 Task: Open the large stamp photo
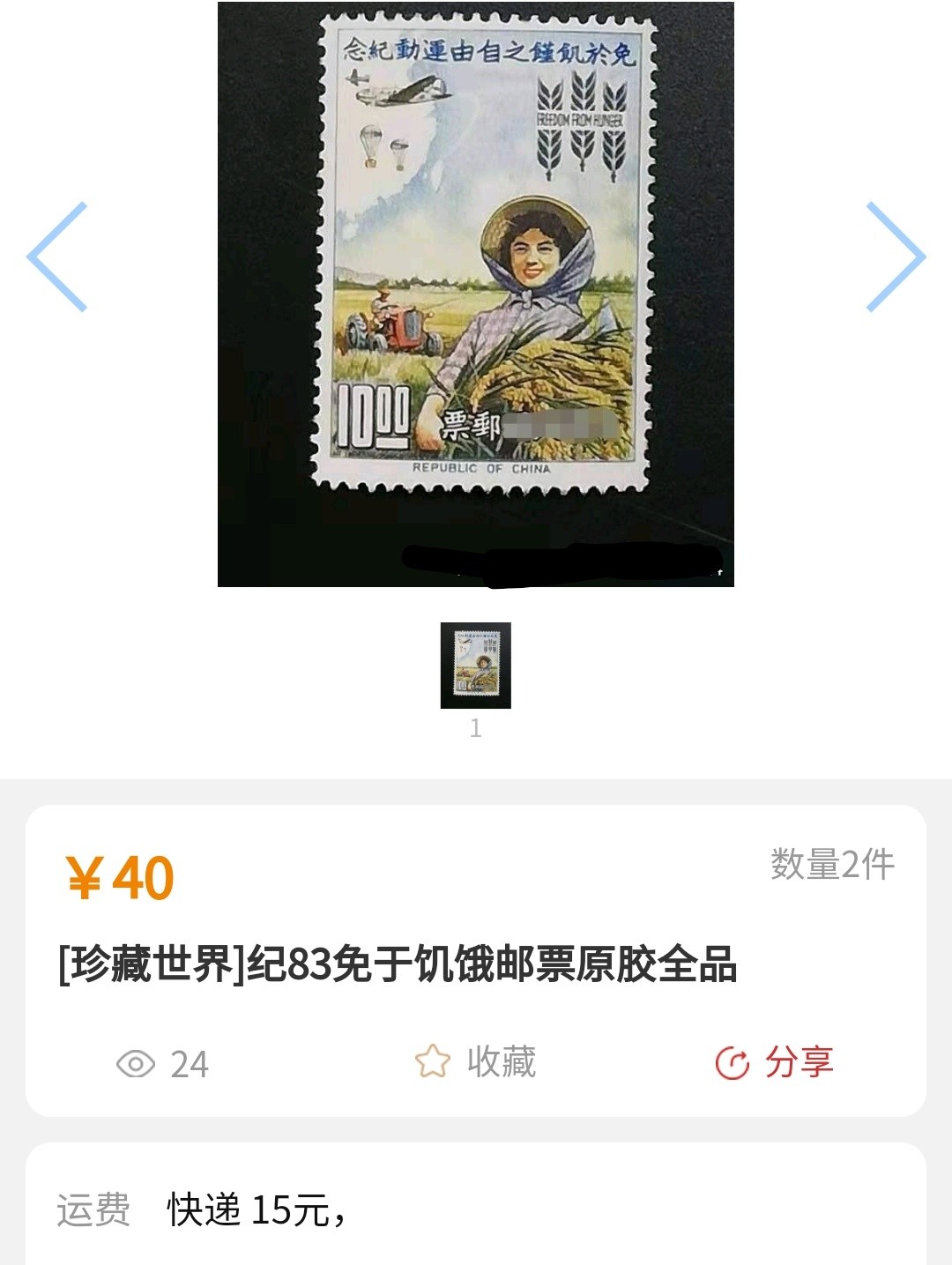coord(475,294)
